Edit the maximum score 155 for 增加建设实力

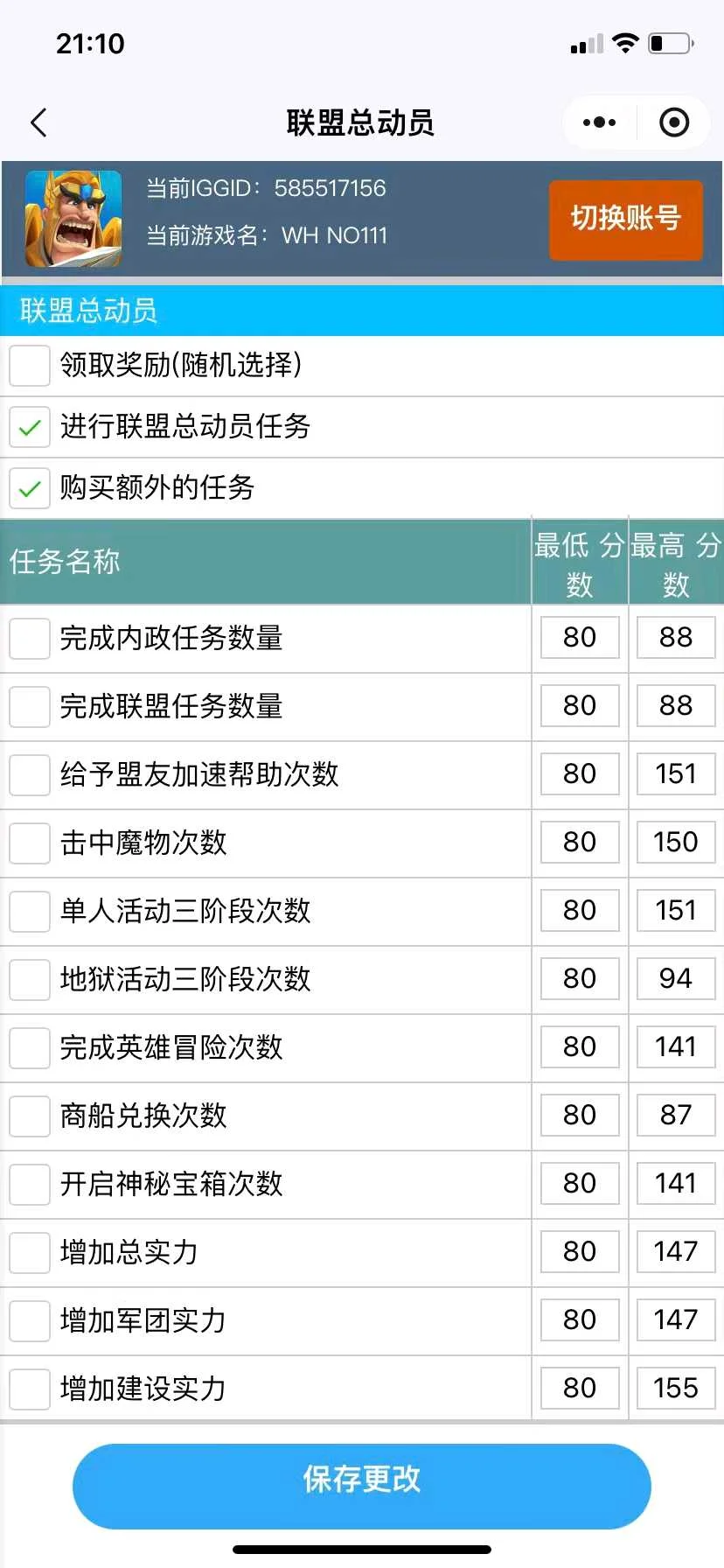click(x=676, y=1388)
